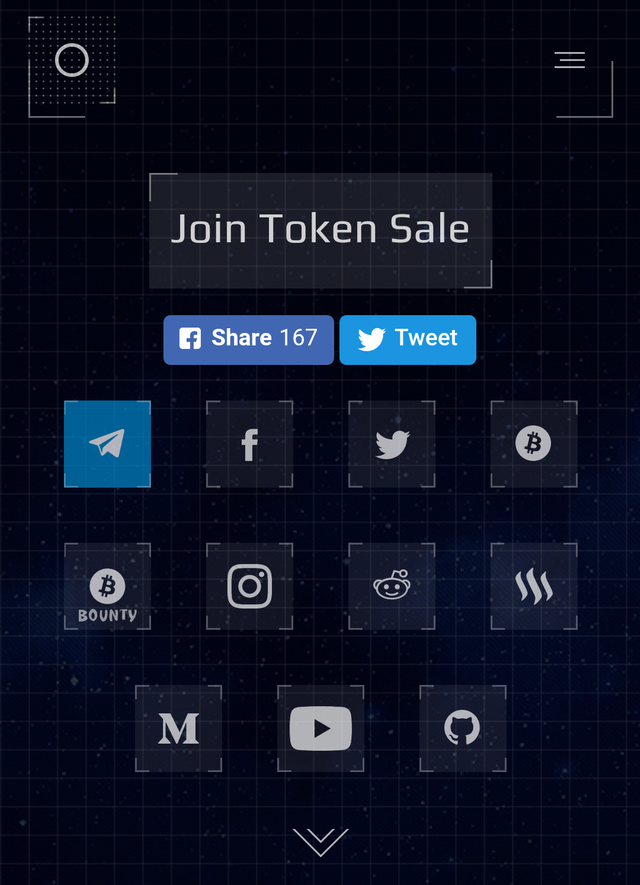Open the Bitcoin Bounty icon
Viewport: 640px width, 885px height.
(107, 587)
